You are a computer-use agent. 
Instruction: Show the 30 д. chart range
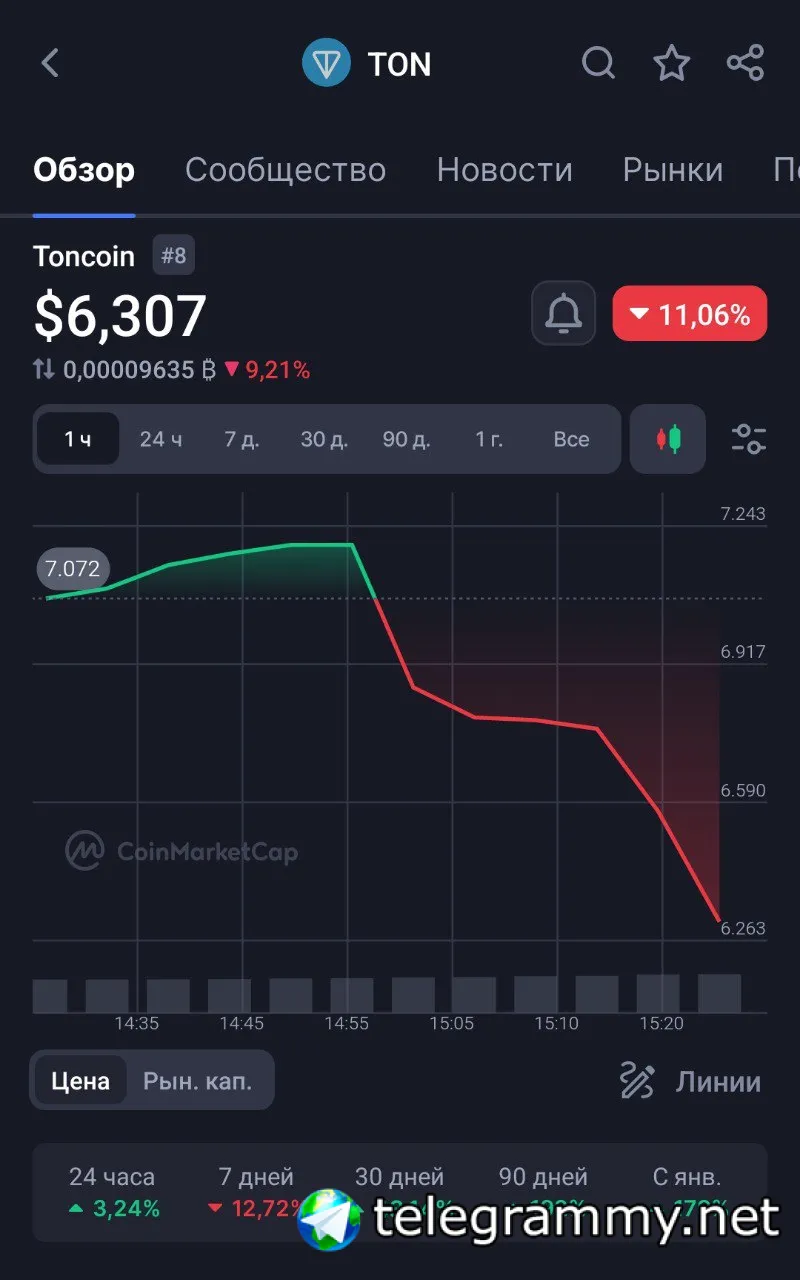[x=325, y=439]
